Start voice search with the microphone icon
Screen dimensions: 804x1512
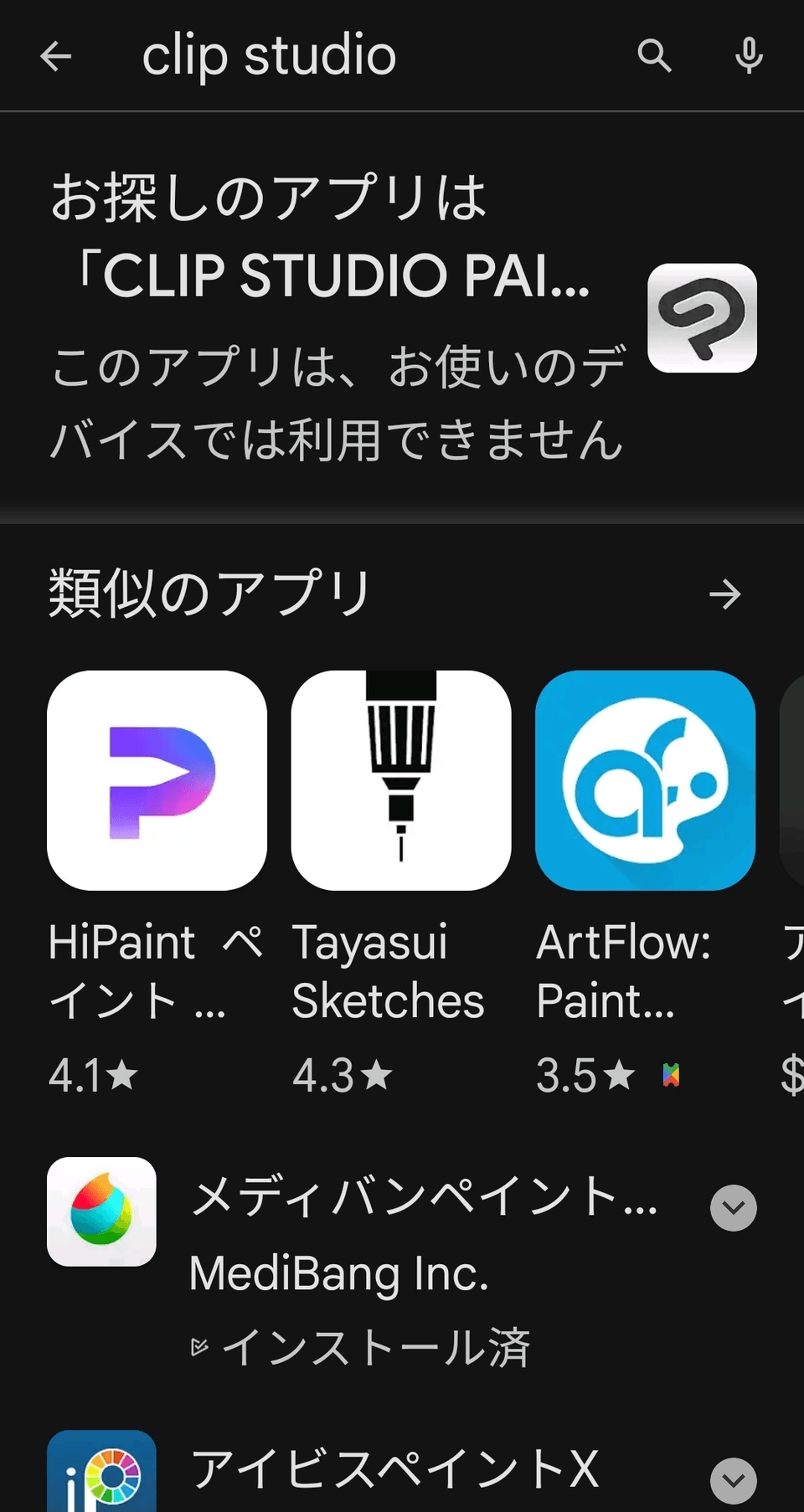pyautogui.click(x=748, y=55)
